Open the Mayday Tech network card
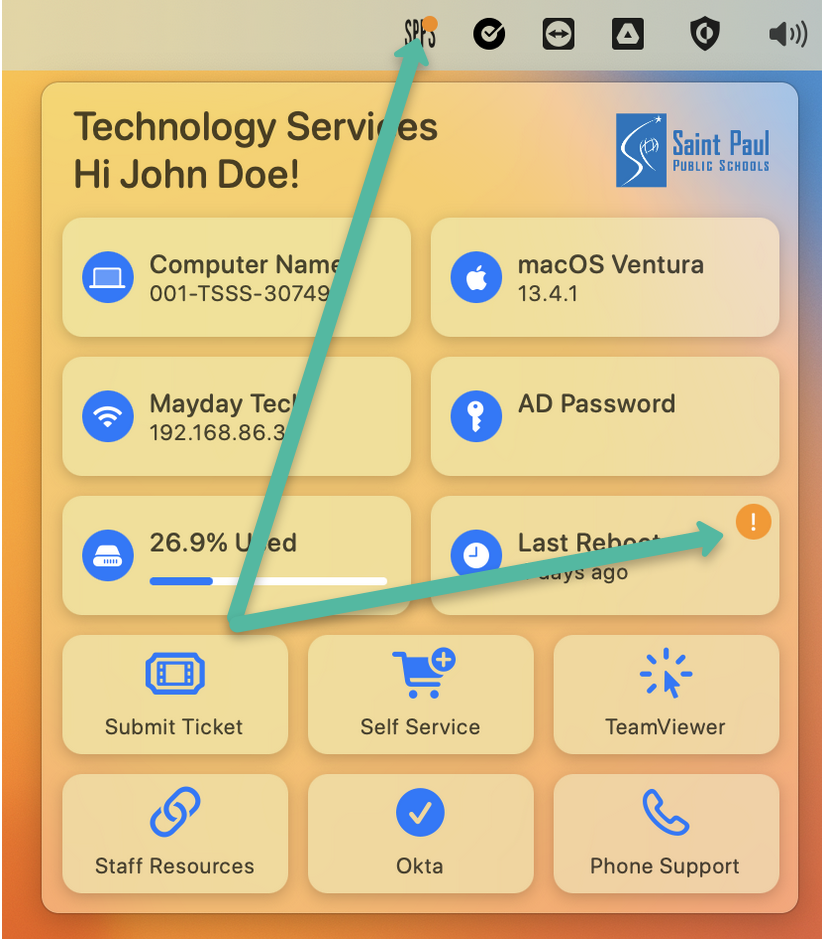This screenshot has height=940, width=822. 236,416
